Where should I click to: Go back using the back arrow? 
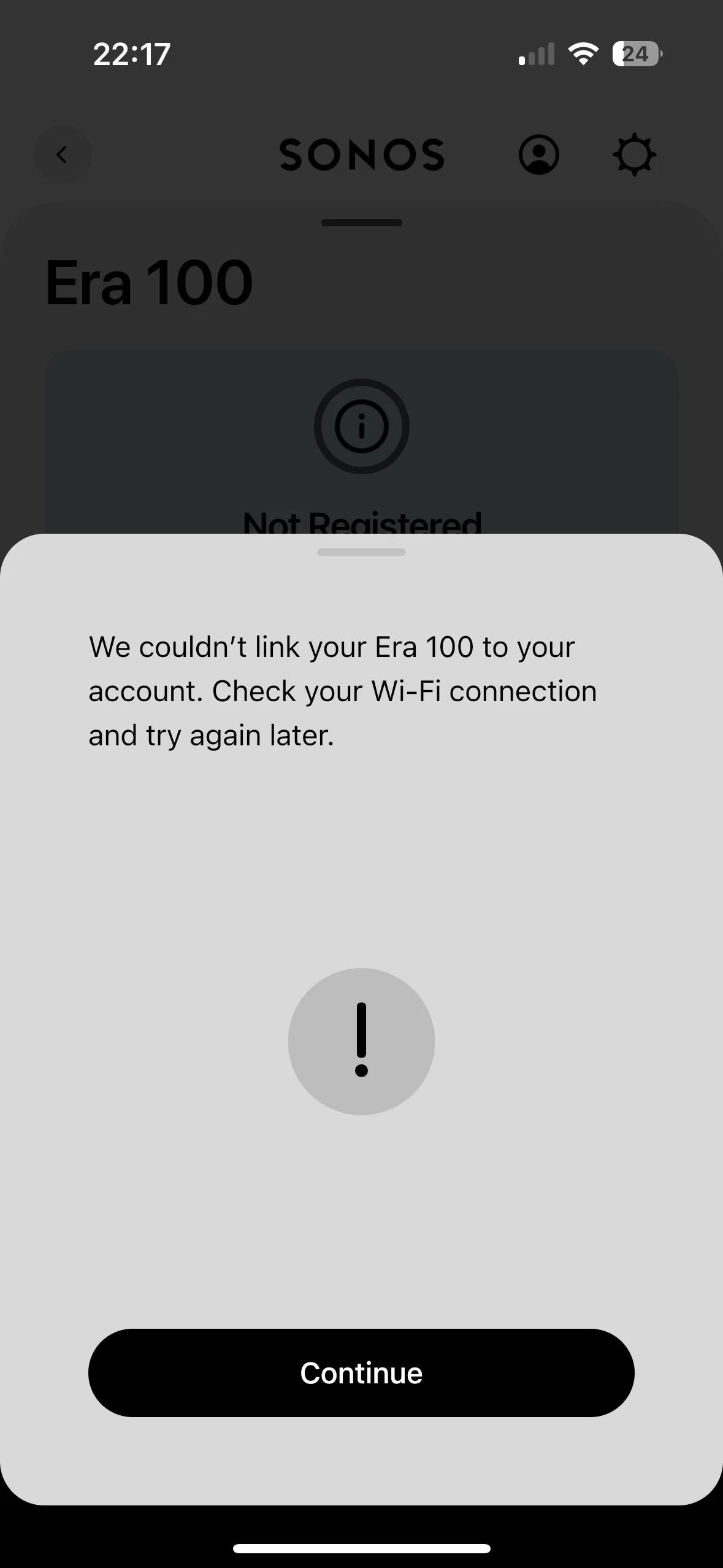point(62,155)
